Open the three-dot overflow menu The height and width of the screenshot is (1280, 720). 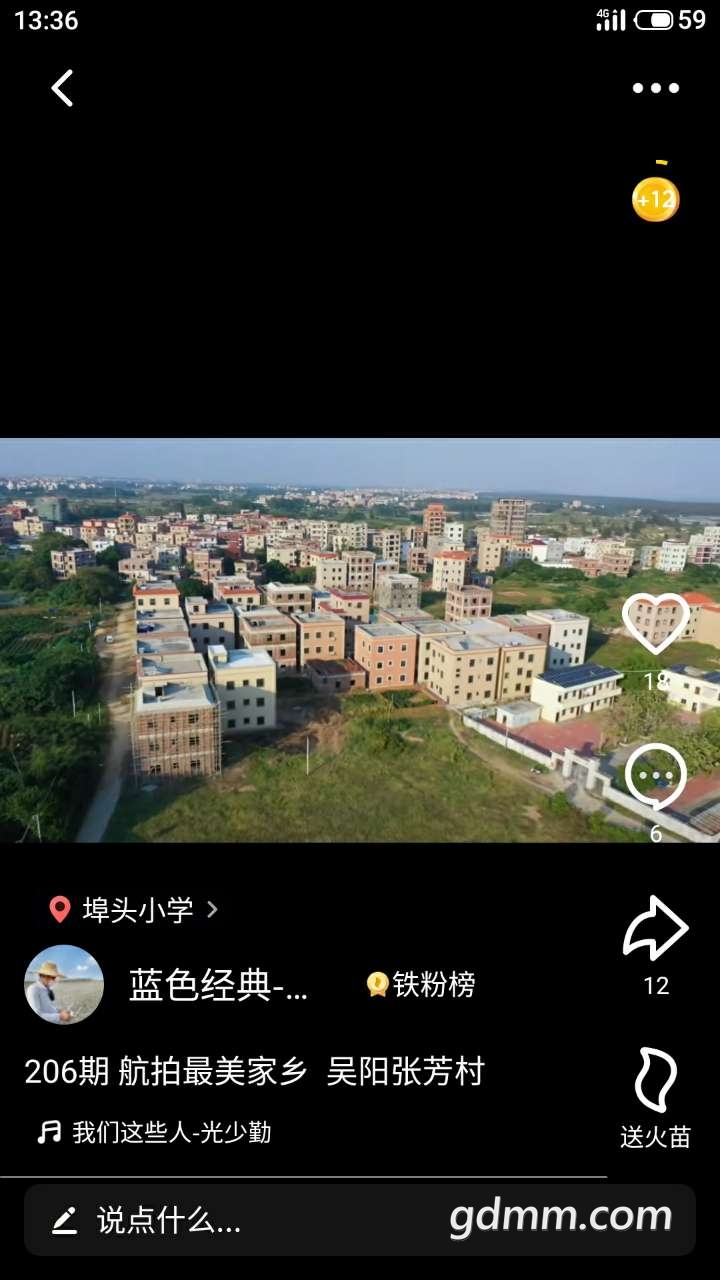(655, 88)
